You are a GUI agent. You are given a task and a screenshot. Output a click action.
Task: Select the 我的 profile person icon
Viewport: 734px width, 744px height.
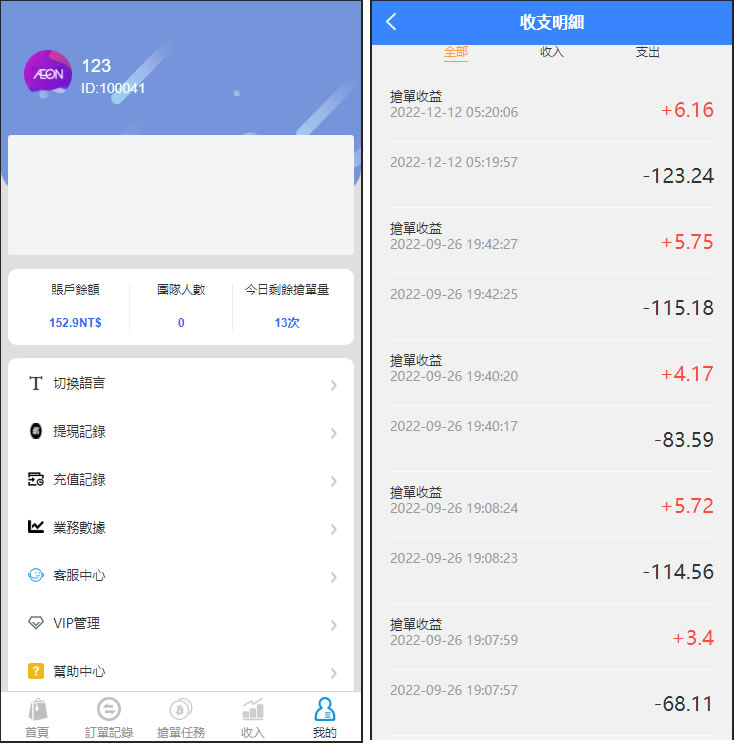pyautogui.click(x=323, y=710)
